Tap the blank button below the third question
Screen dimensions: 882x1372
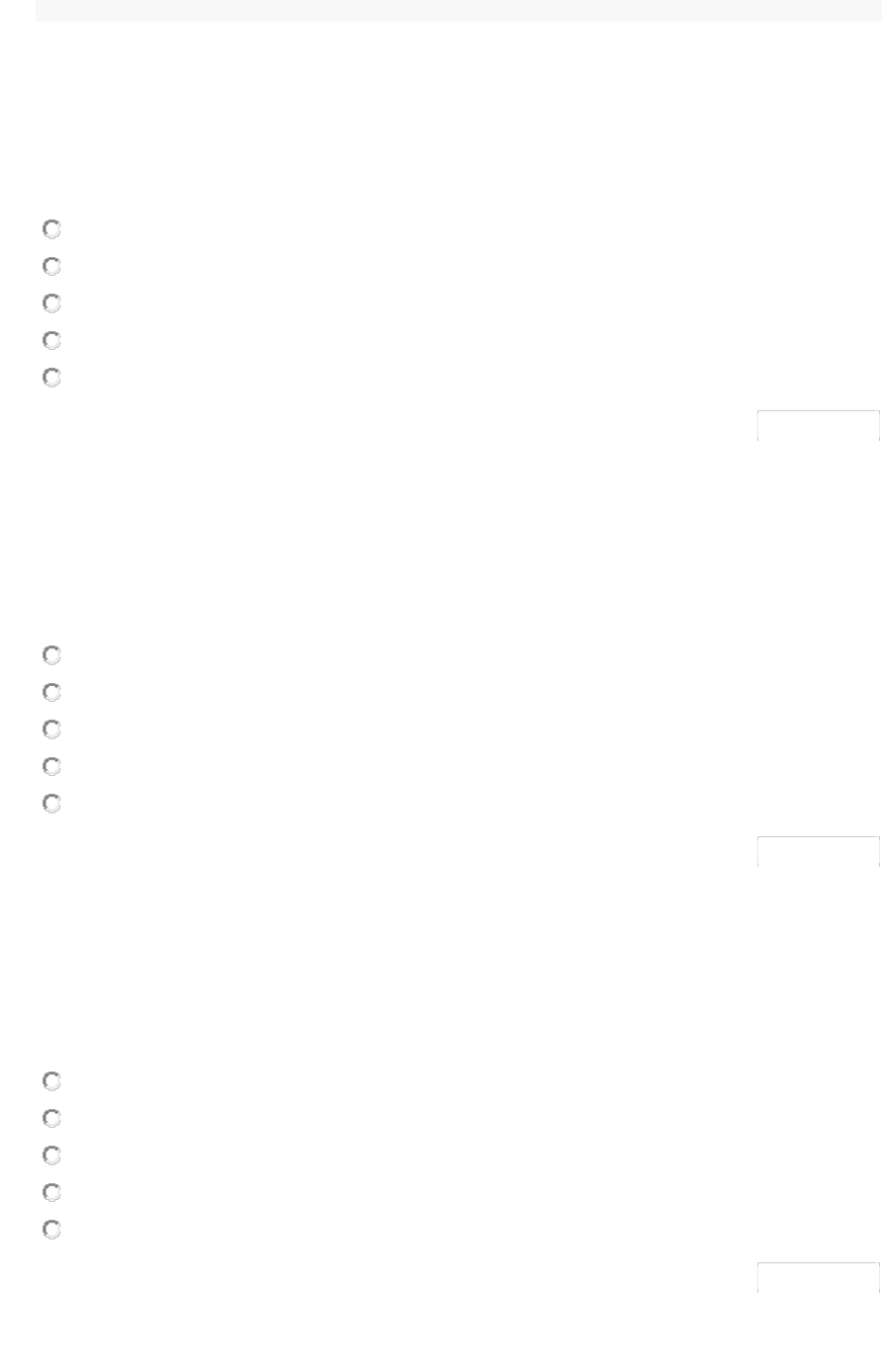coord(818,1277)
